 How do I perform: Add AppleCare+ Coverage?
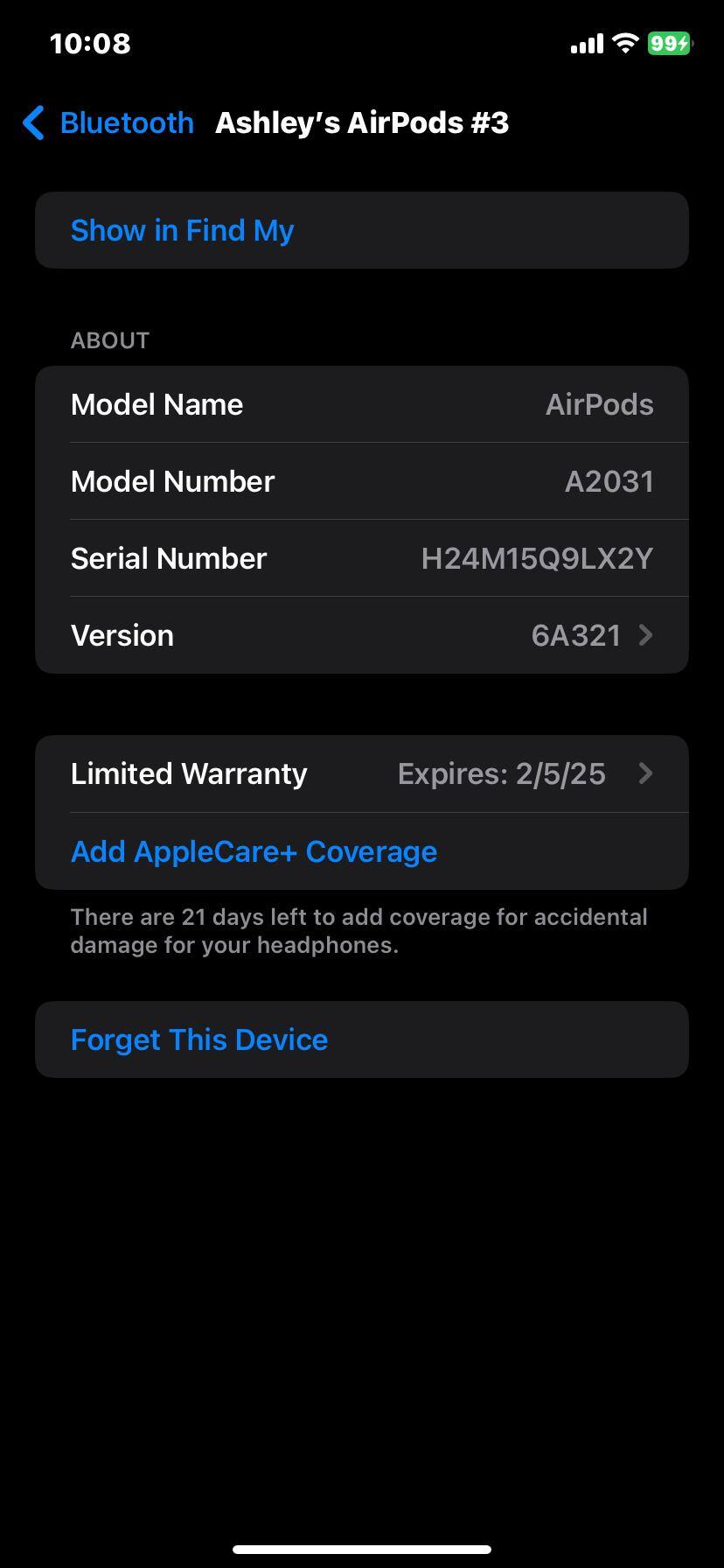(254, 851)
